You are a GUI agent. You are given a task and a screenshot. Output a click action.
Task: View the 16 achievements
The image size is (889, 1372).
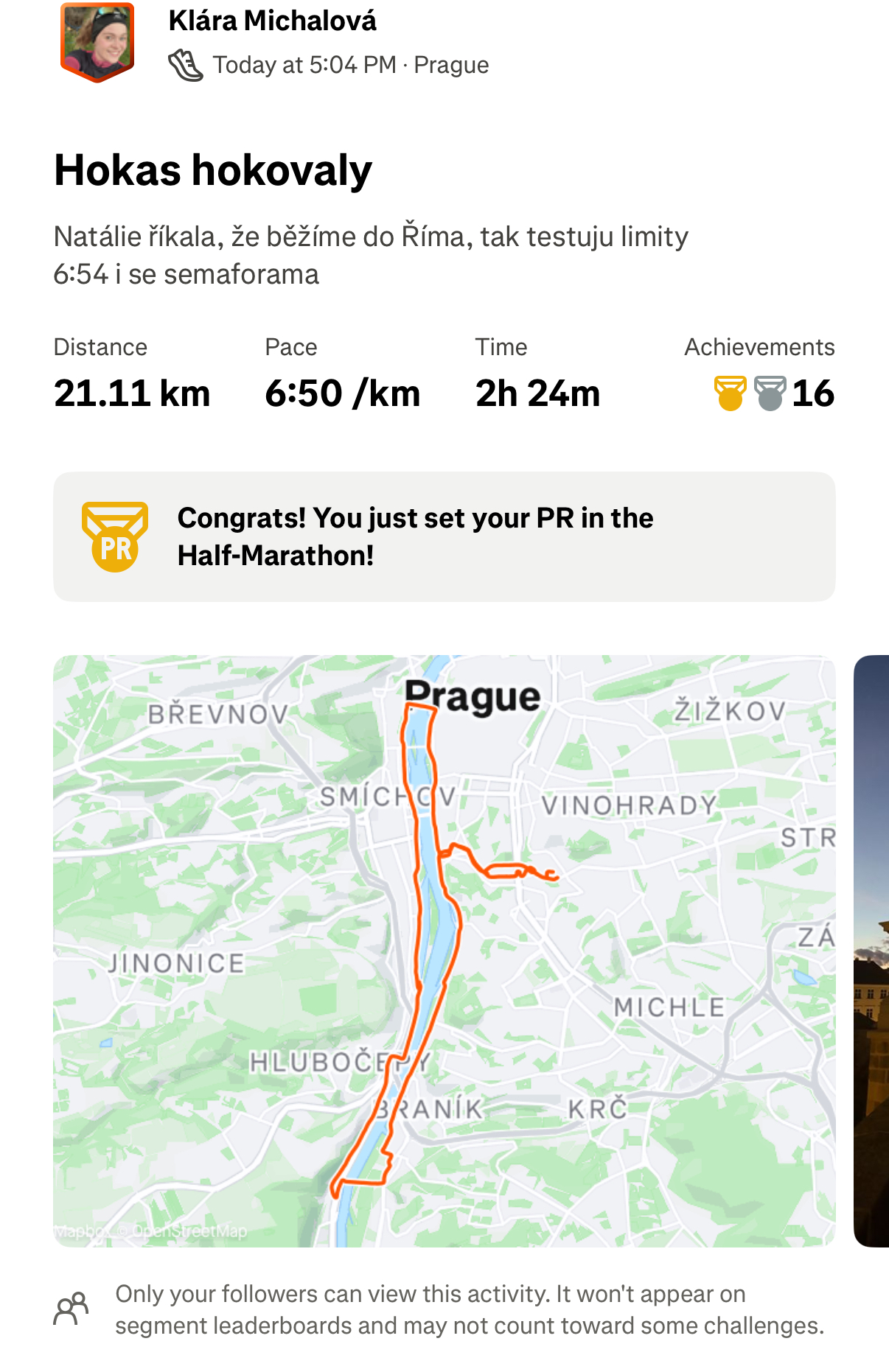click(x=774, y=393)
